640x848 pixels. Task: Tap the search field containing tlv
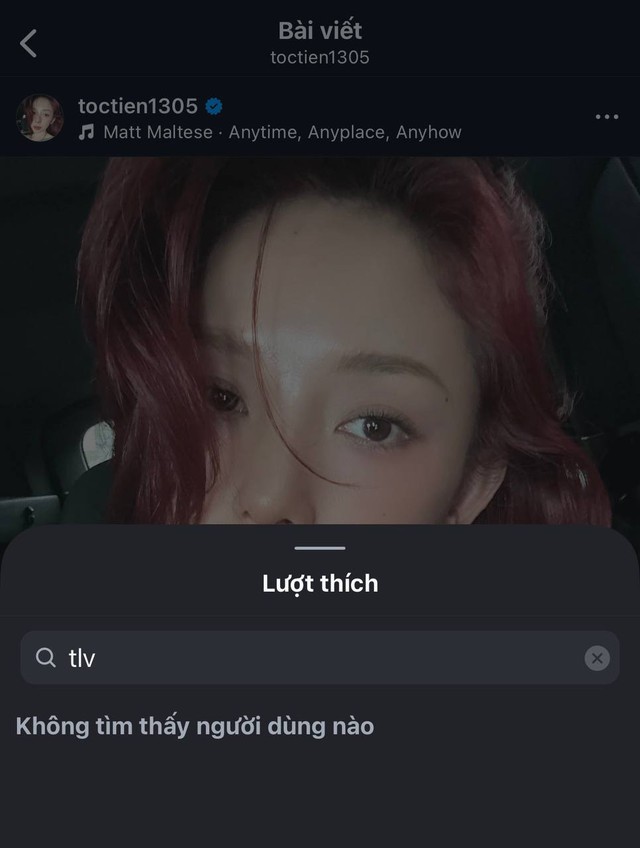point(310,657)
